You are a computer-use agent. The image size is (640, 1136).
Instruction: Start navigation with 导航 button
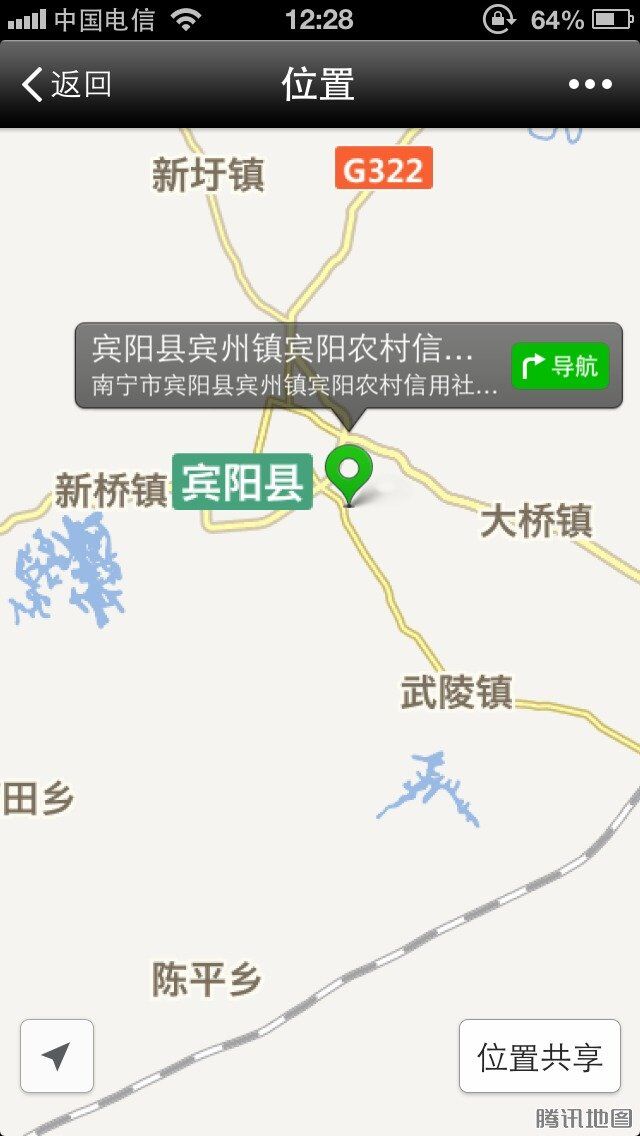(560, 366)
